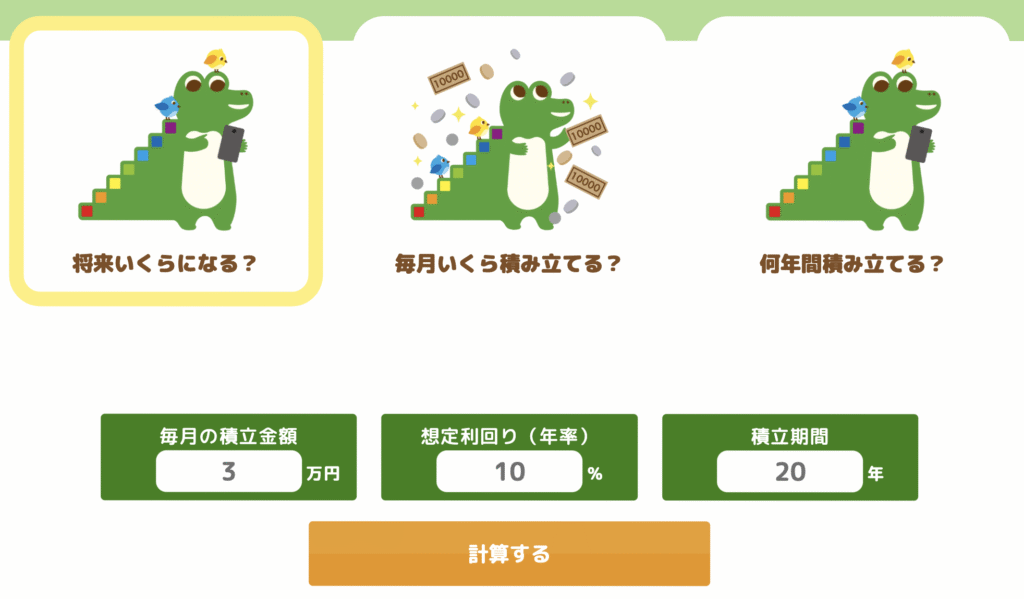
Task: Tap the 計算する button
Action: (x=509, y=553)
